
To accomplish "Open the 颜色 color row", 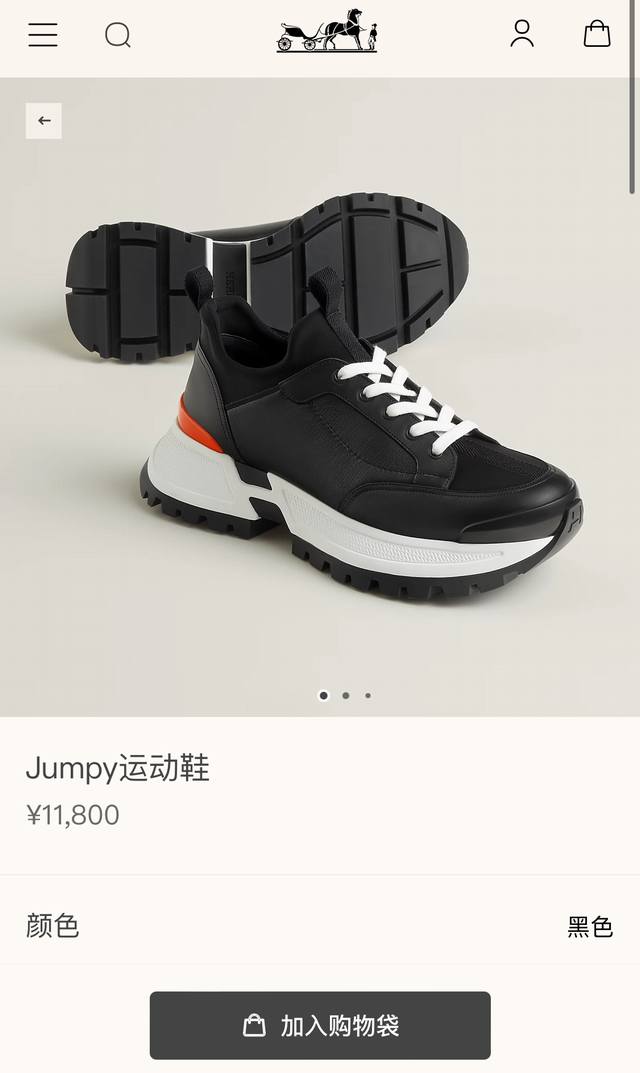I will click(320, 926).
